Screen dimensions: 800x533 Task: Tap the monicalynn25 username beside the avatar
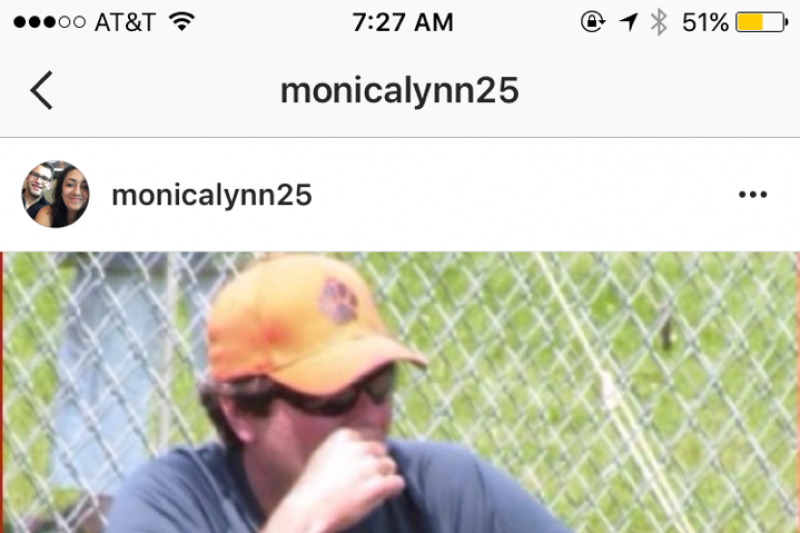click(x=212, y=195)
